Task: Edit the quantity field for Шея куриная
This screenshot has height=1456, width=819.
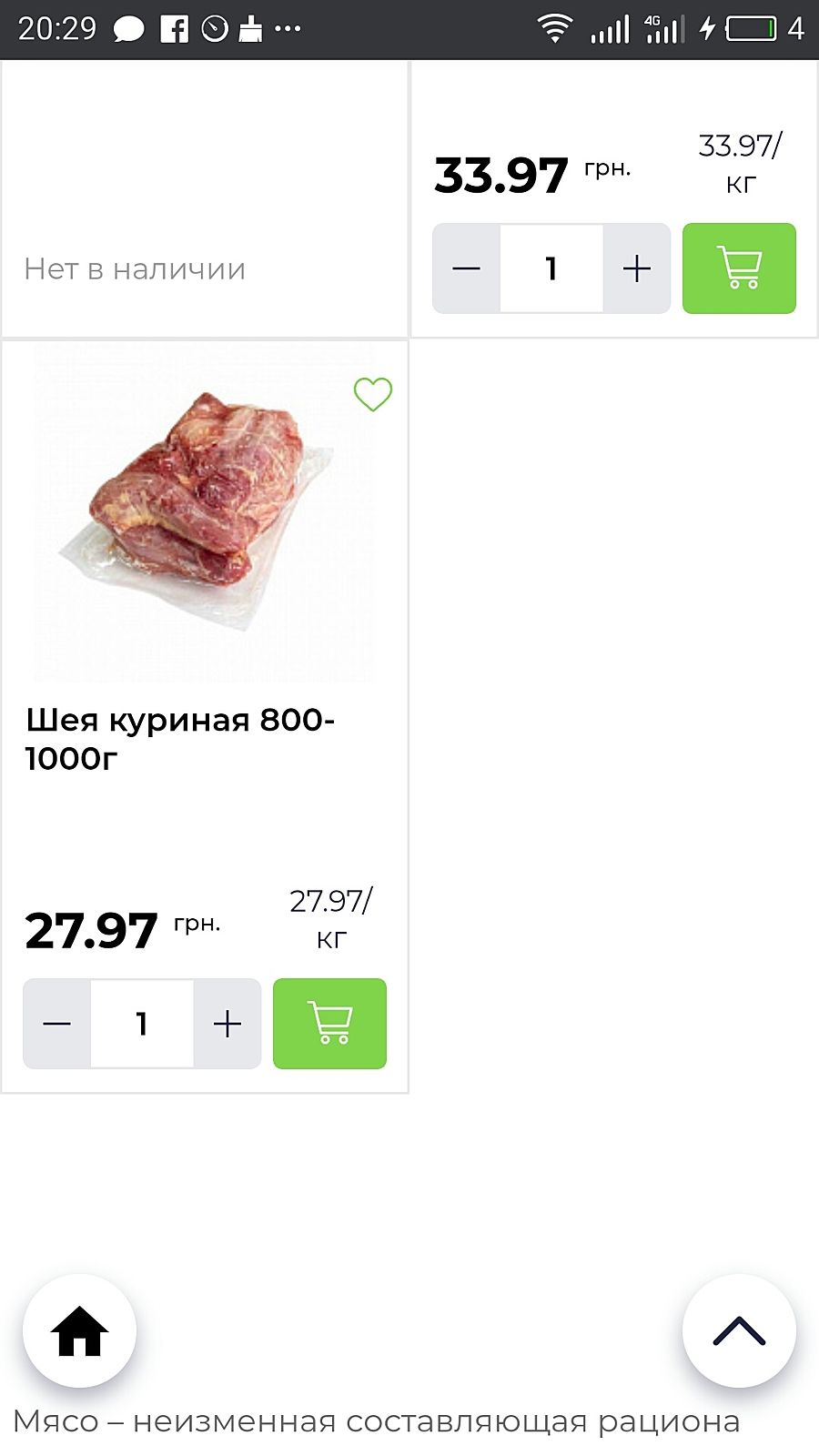Action: point(142,1024)
